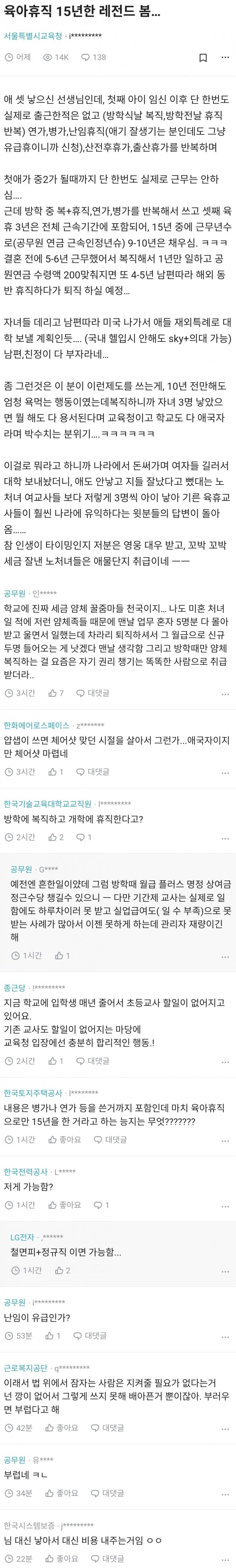Like the 종근당 comment
This screenshot has height=1568, width=236.
(x=55, y=1060)
